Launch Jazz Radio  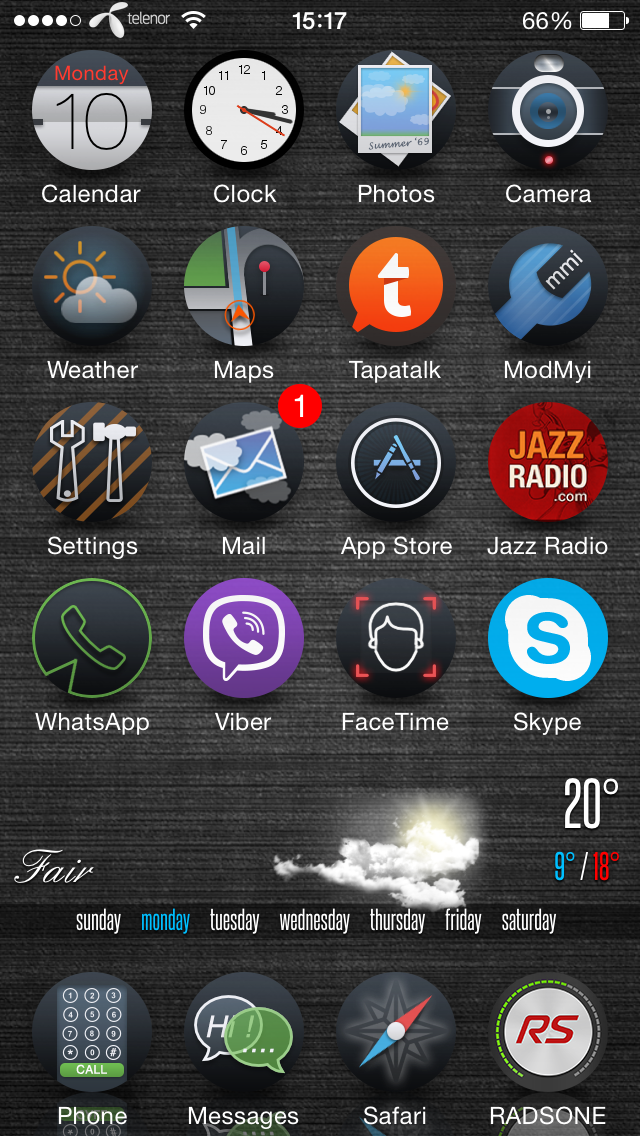click(548, 462)
